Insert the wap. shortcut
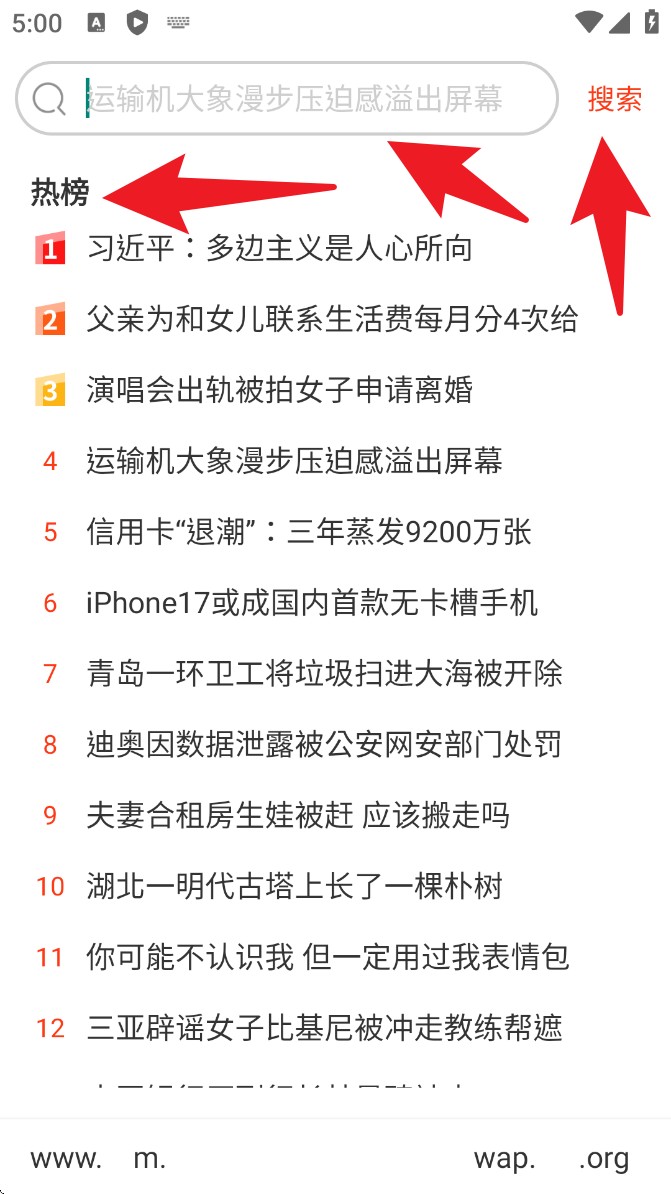This screenshot has width=671, height=1194. click(x=504, y=1159)
